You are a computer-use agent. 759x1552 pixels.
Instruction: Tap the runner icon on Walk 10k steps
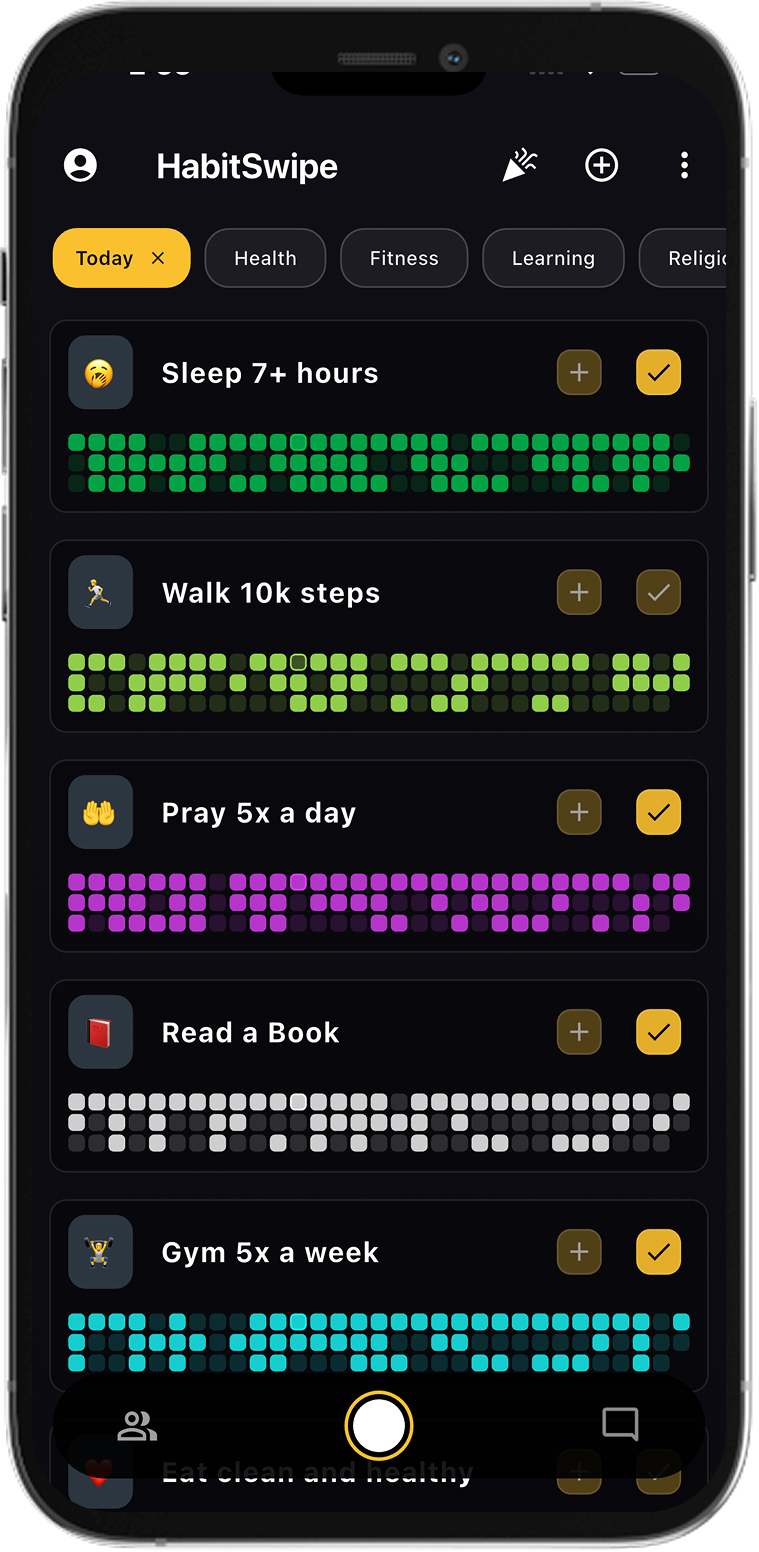tap(100, 592)
